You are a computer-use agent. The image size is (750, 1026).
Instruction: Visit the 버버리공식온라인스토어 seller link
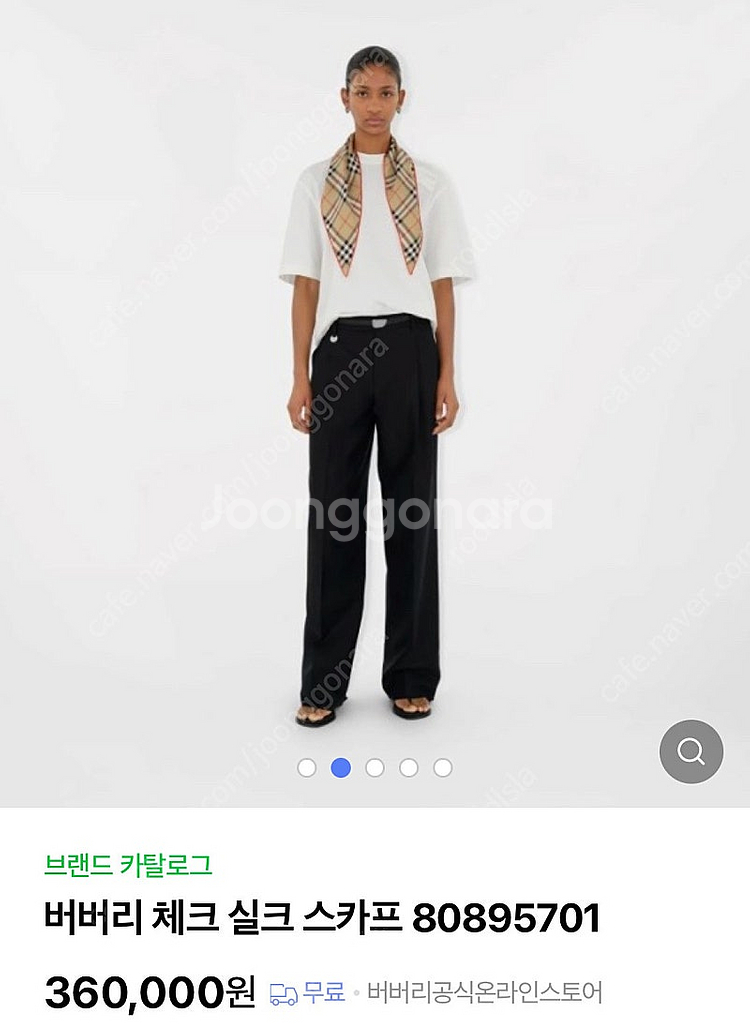click(484, 992)
